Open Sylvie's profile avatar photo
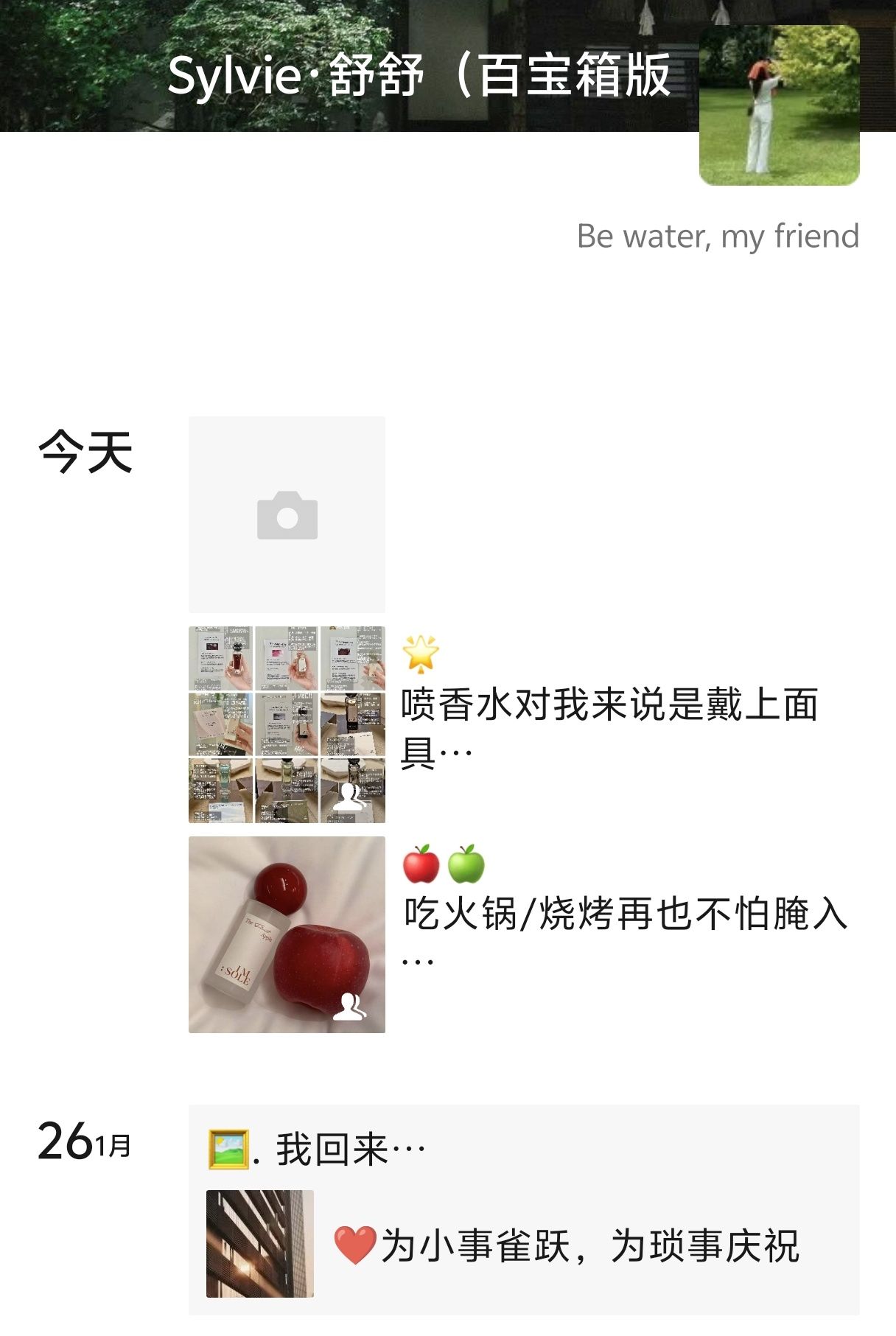896x1336 pixels. tap(779, 105)
